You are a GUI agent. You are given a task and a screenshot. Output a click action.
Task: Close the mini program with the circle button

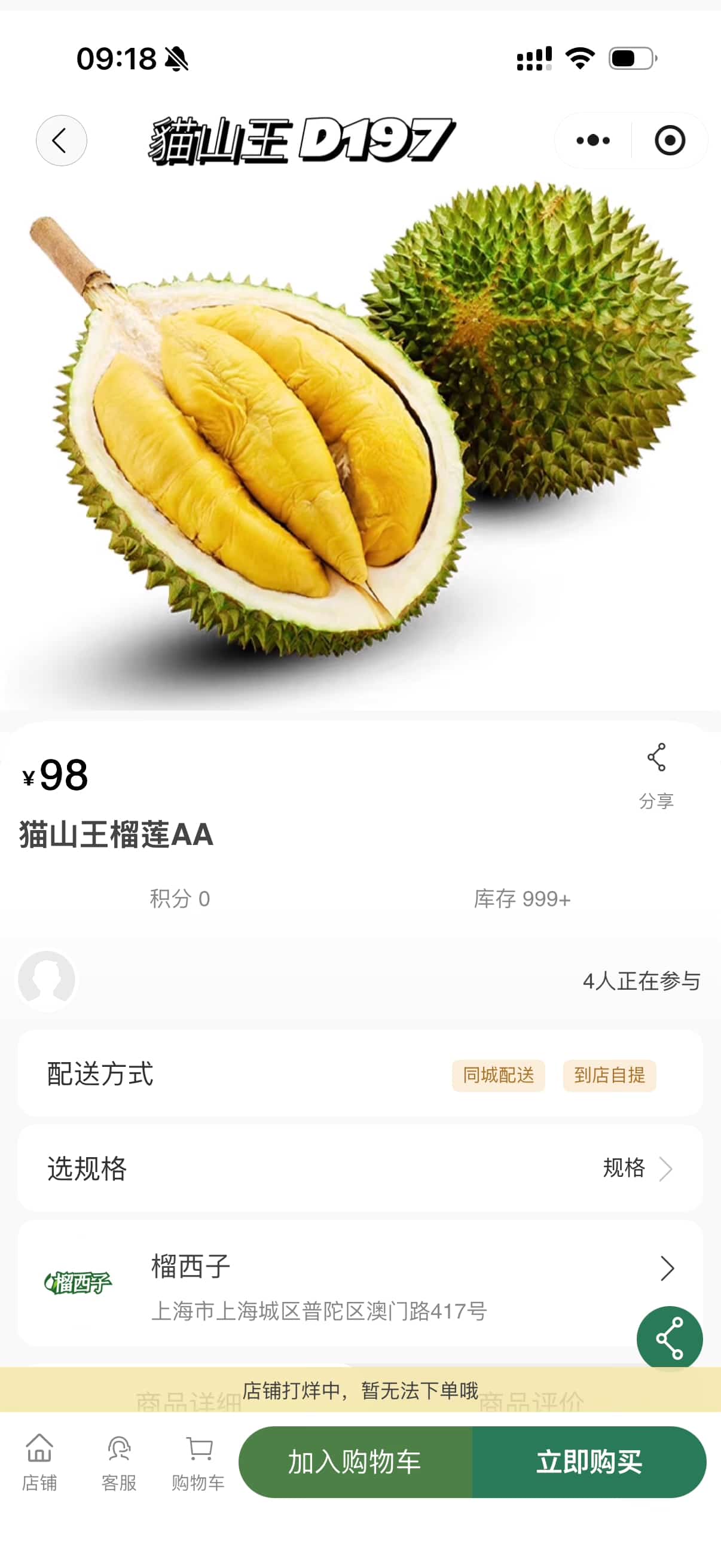(669, 141)
